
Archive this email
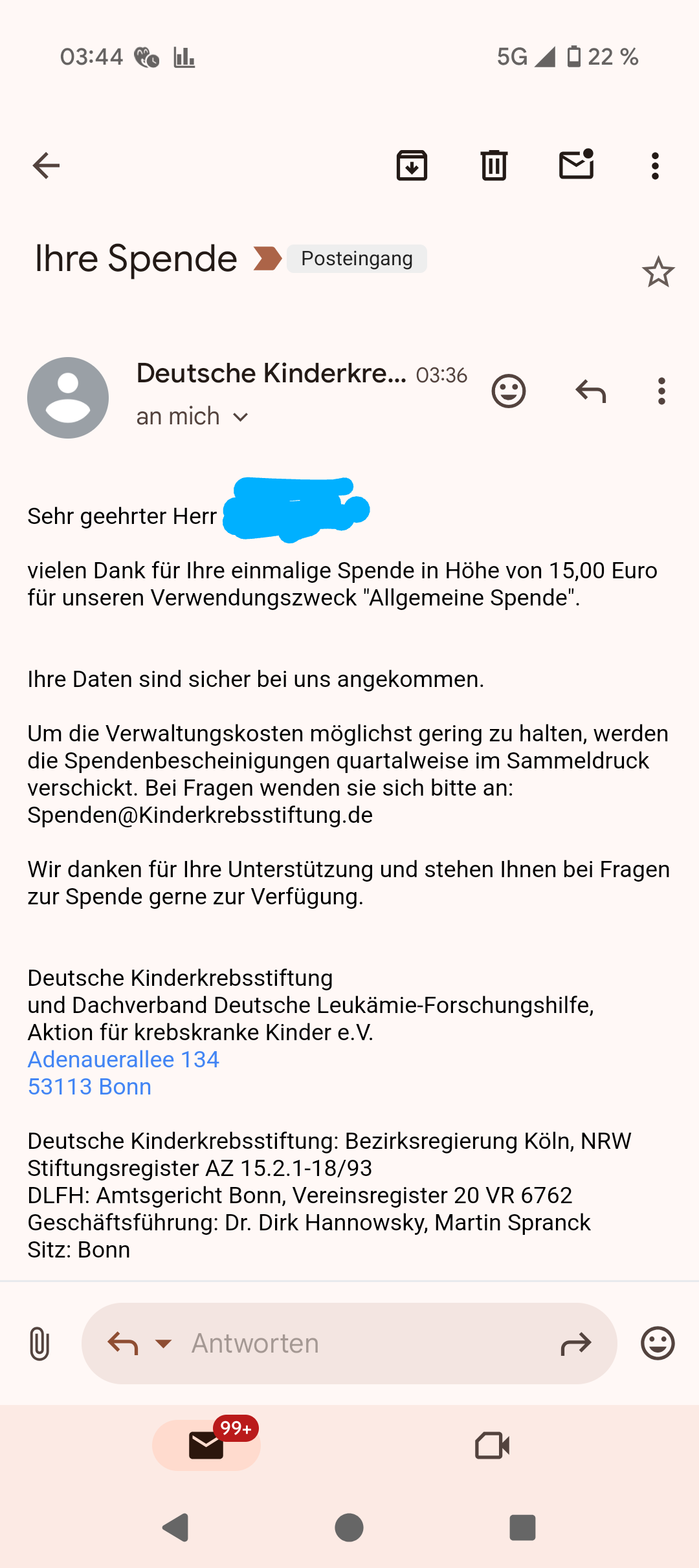pos(412,166)
